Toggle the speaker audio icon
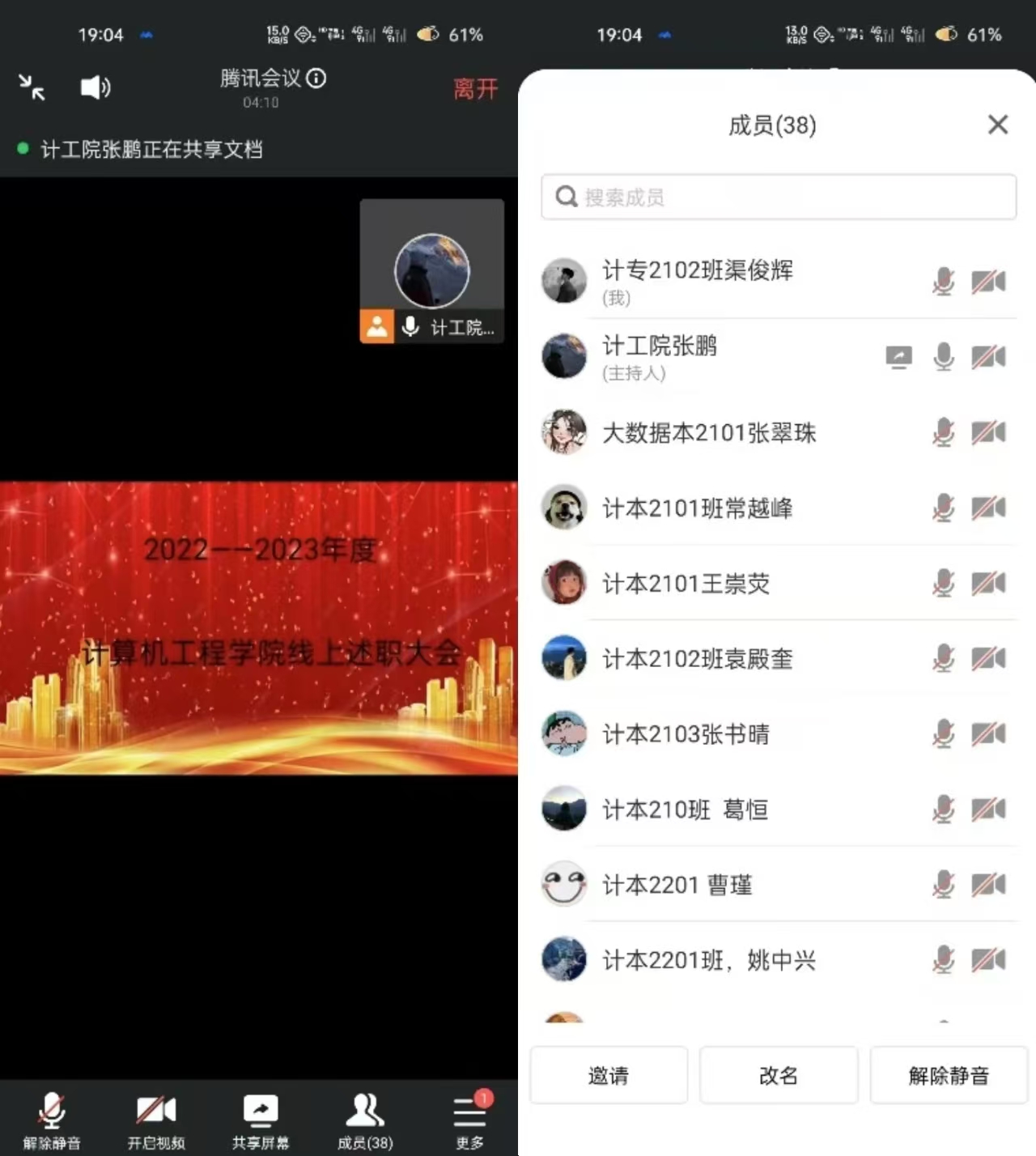 (95, 87)
